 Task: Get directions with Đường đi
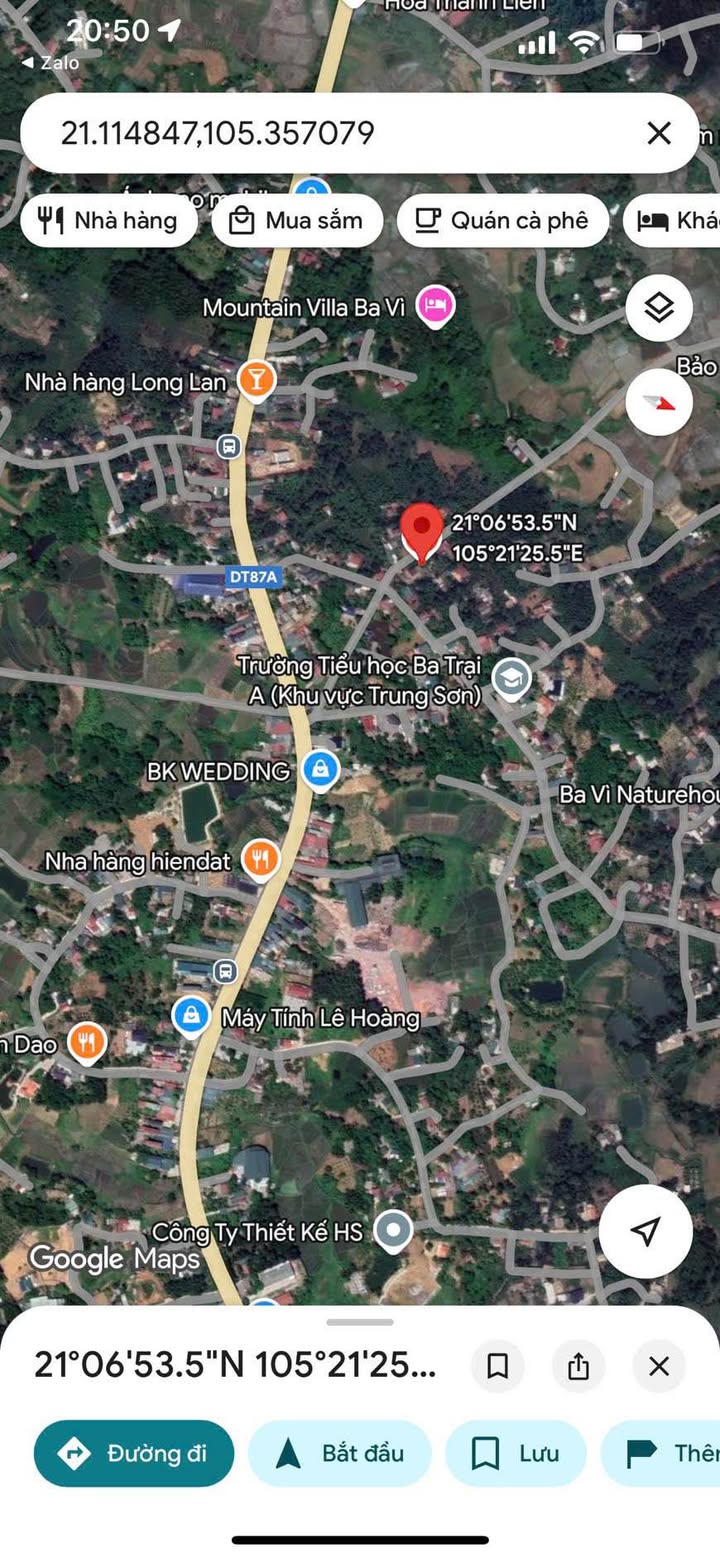tap(134, 1453)
